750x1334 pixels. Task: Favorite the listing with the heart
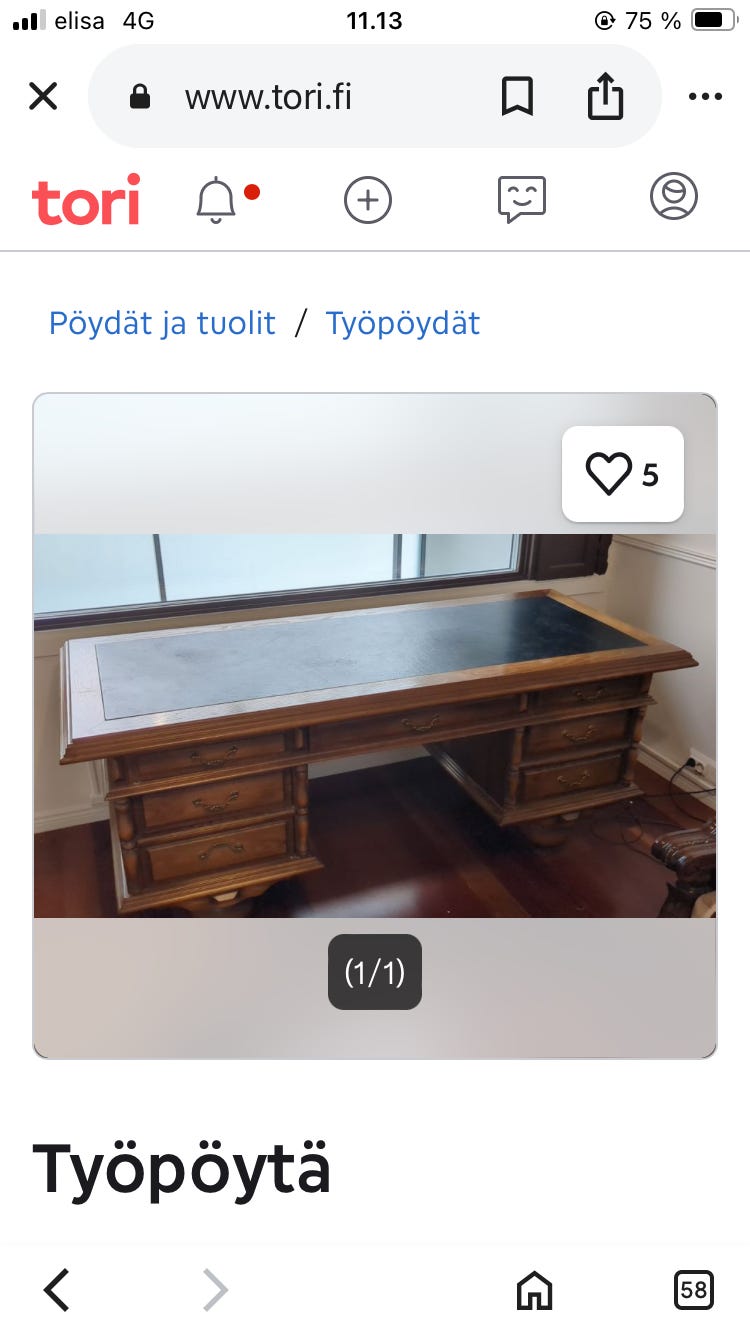point(608,475)
